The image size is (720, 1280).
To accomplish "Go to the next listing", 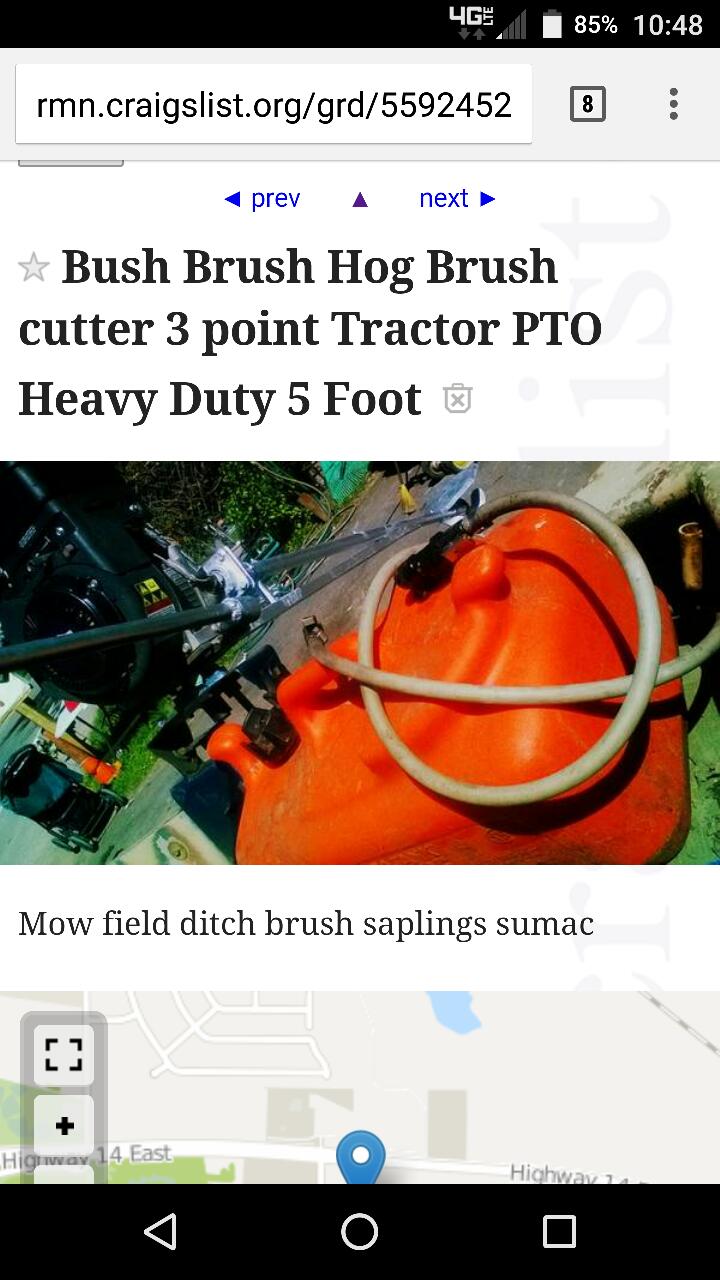I will click(458, 198).
